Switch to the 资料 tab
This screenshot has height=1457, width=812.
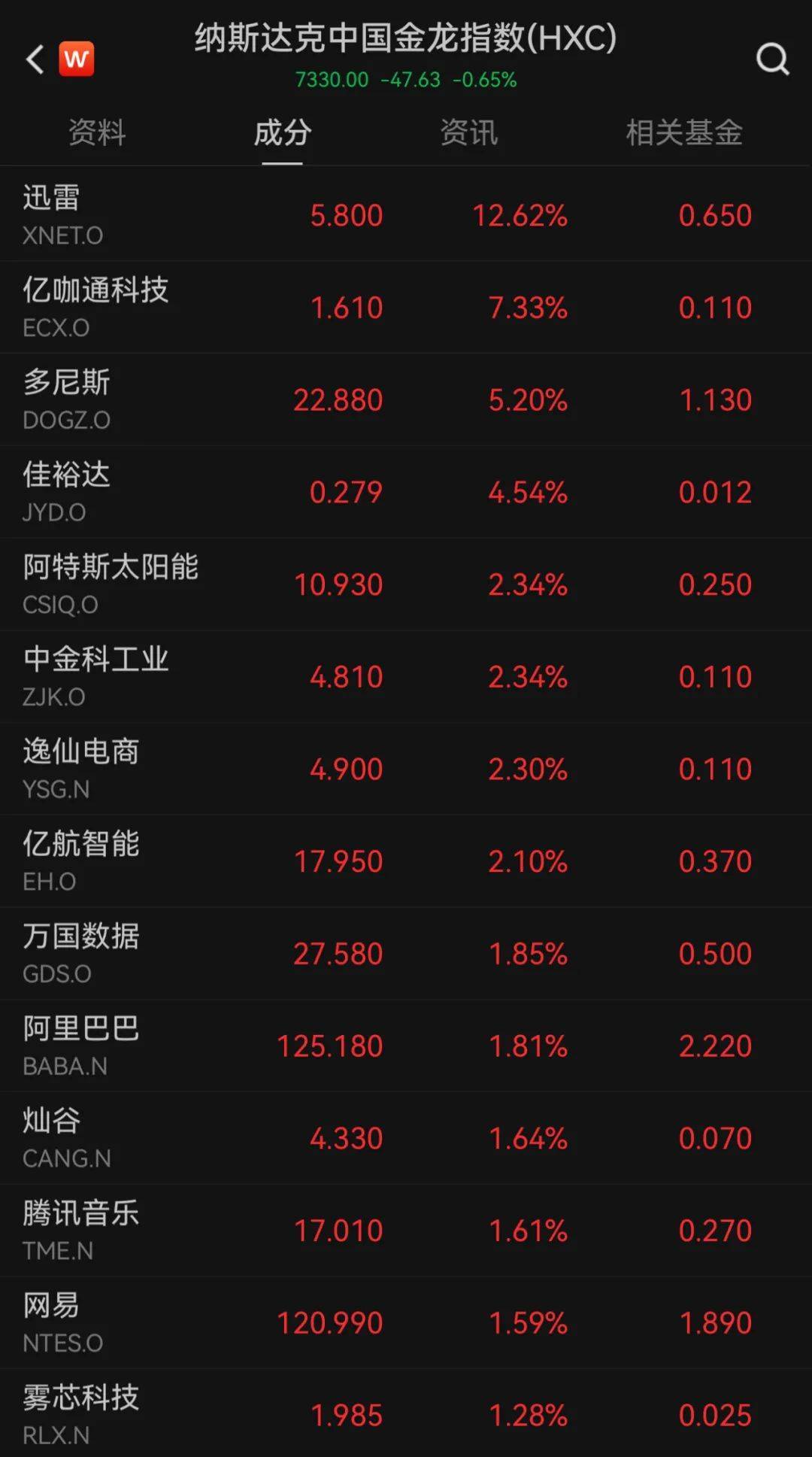click(x=97, y=133)
